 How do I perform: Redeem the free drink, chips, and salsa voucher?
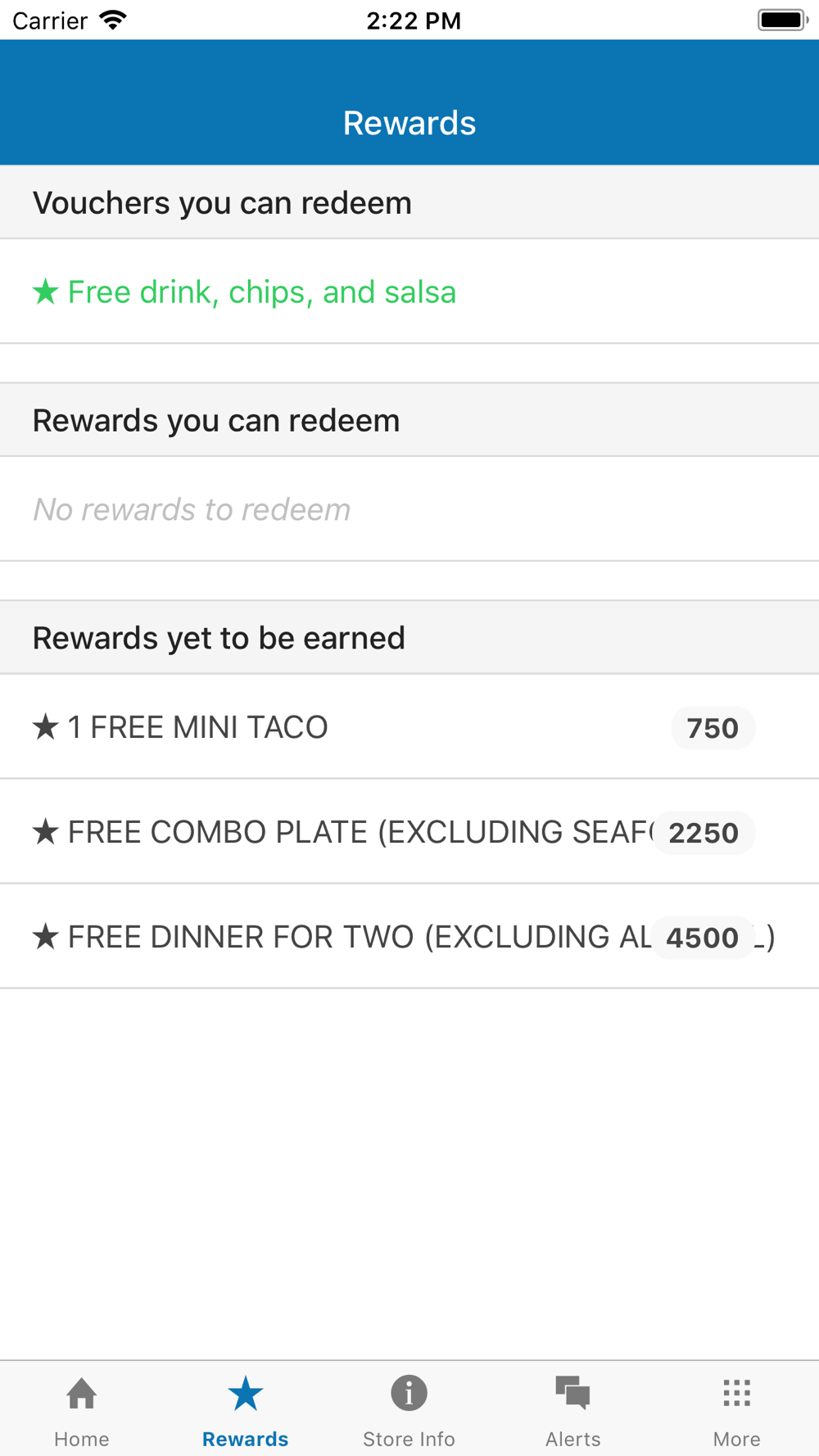click(409, 292)
